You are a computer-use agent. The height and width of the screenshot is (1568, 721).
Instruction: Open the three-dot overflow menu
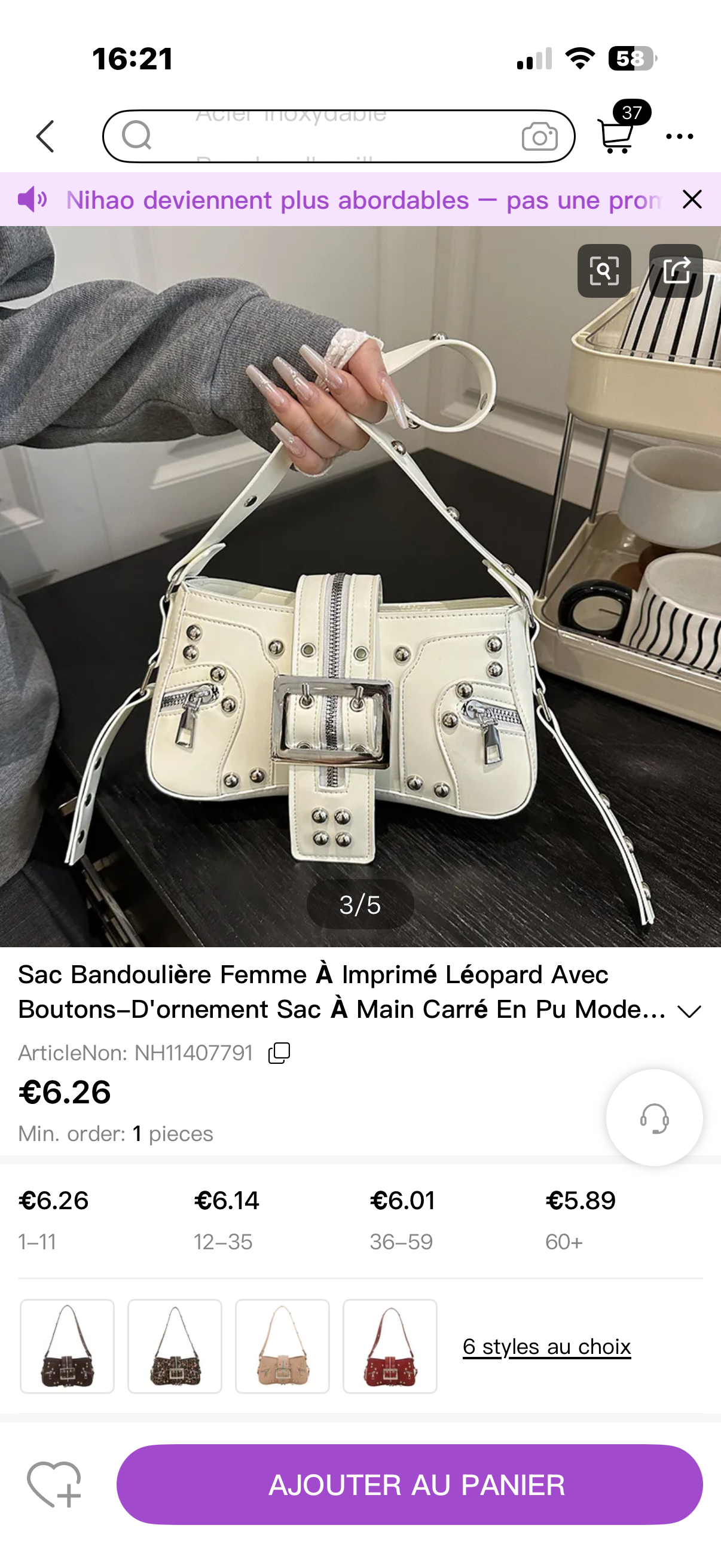click(679, 136)
